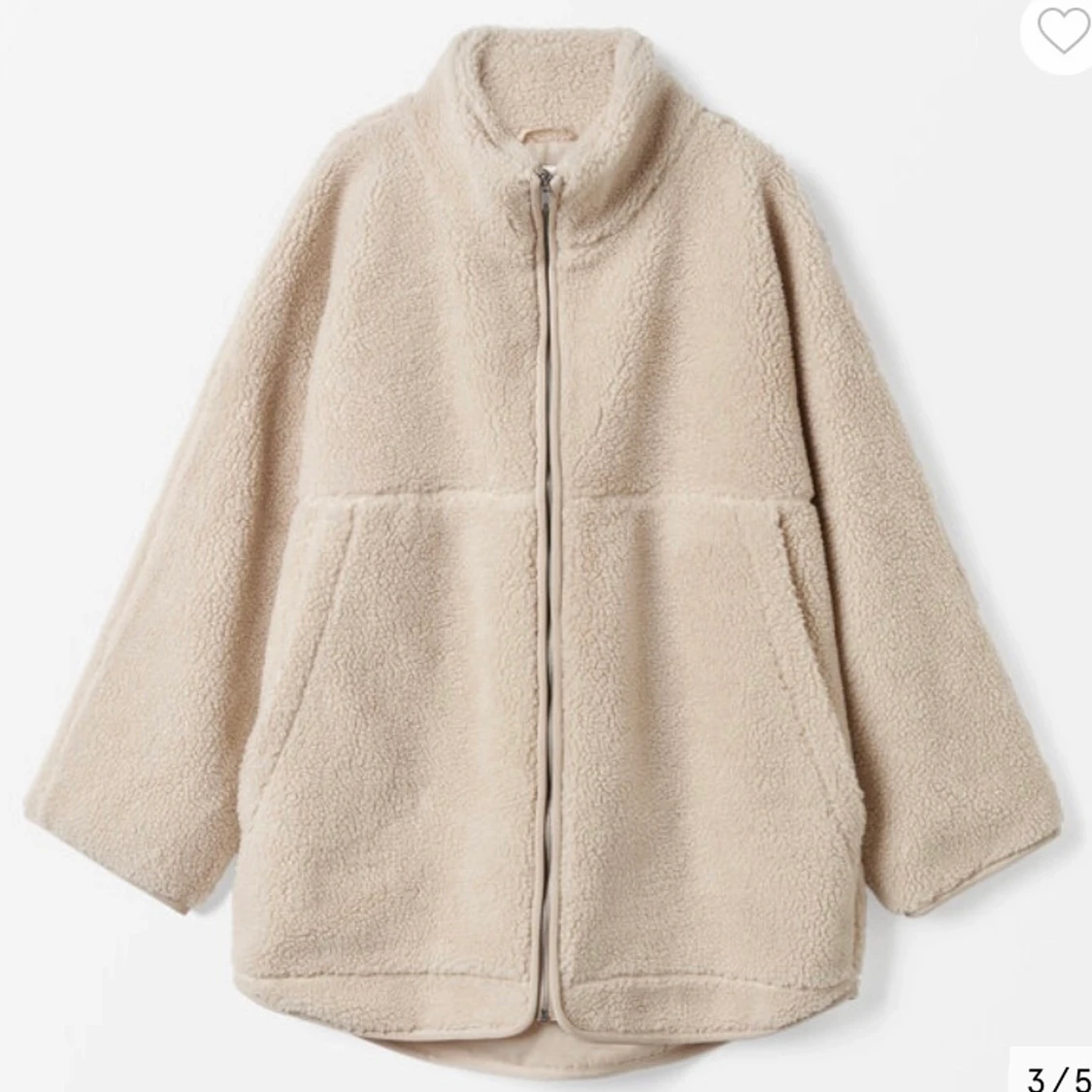Open the jacket product image full screen
Viewport: 1092px width, 1092px height.
pyautogui.click(x=544, y=544)
